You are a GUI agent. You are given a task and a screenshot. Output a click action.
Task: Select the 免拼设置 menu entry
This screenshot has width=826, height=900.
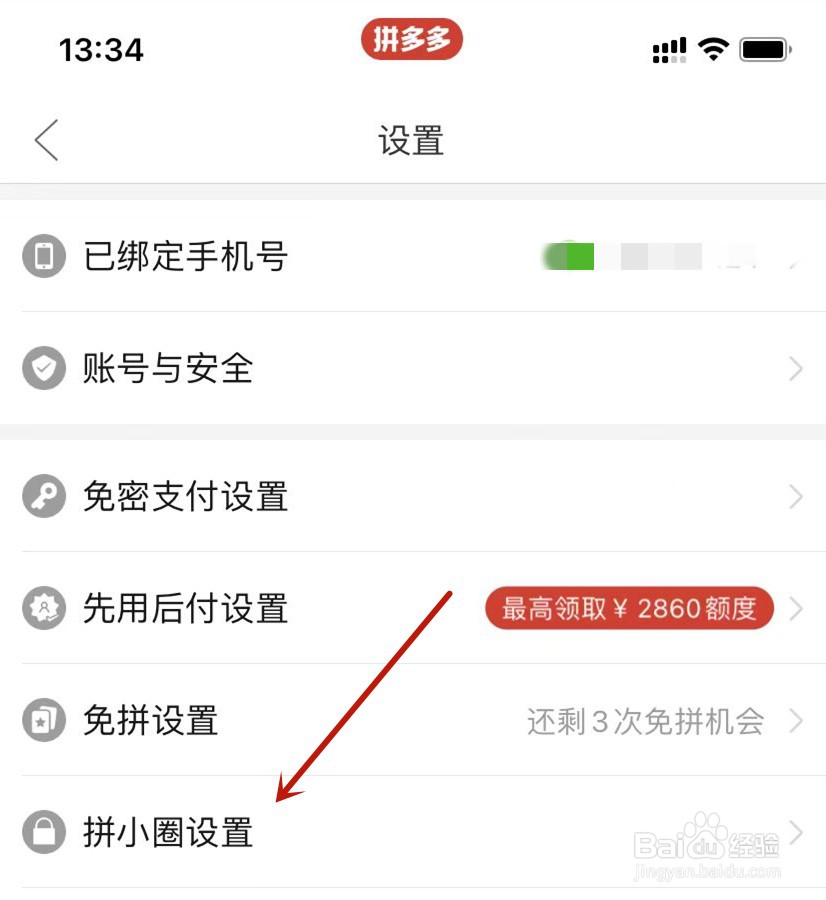point(150,720)
